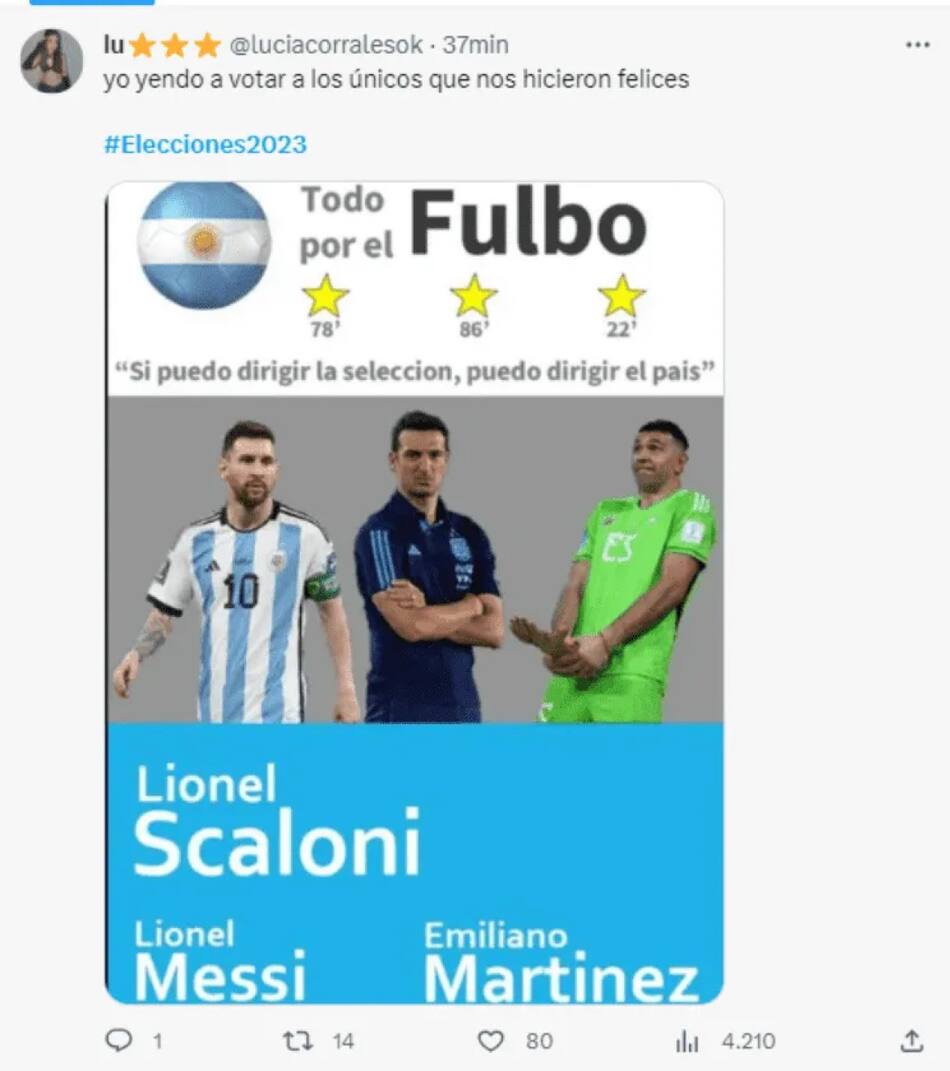Open the tweet's three-dot overflow menu

pos(916,45)
